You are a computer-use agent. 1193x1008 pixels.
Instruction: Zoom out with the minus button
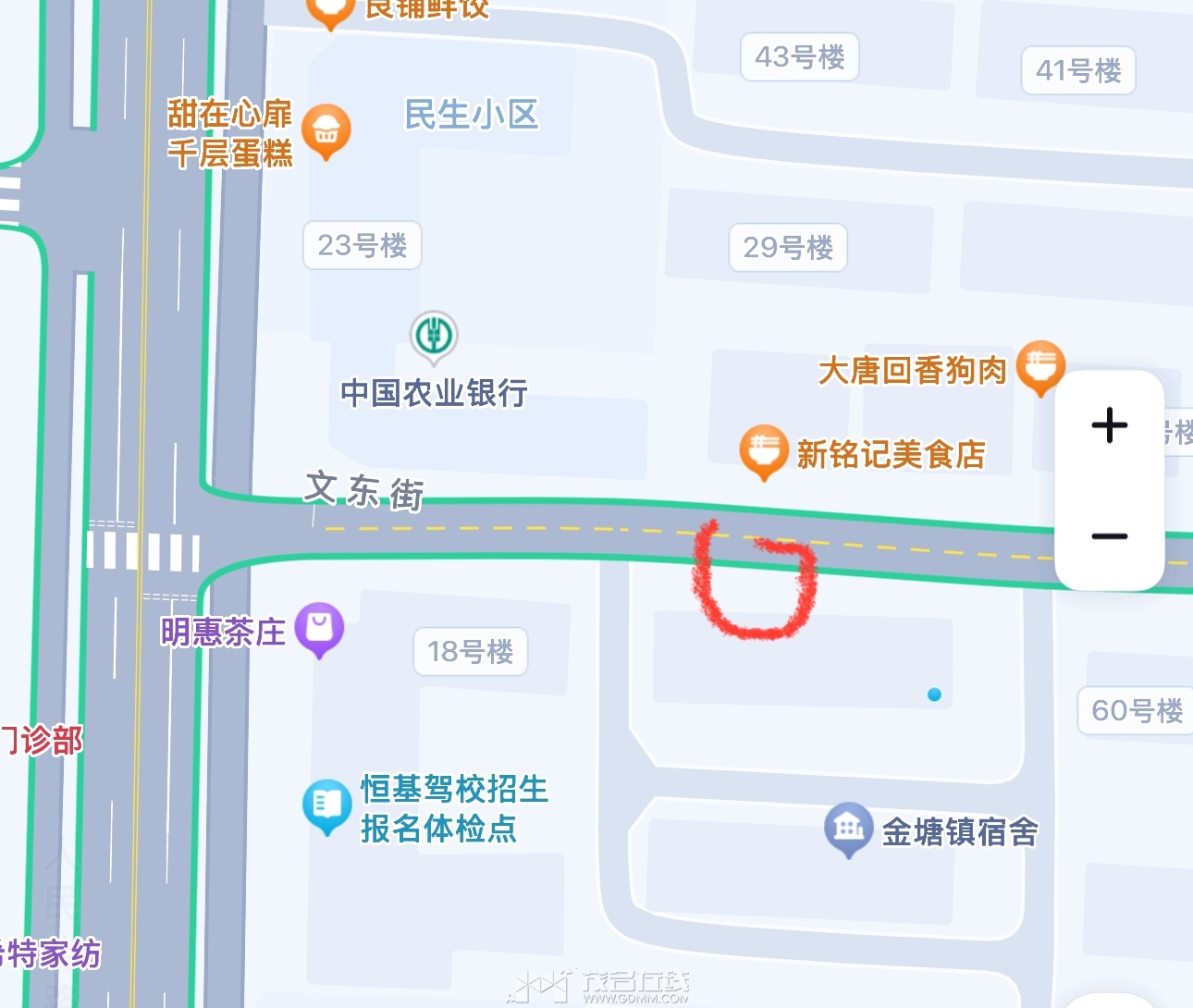(x=1109, y=536)
